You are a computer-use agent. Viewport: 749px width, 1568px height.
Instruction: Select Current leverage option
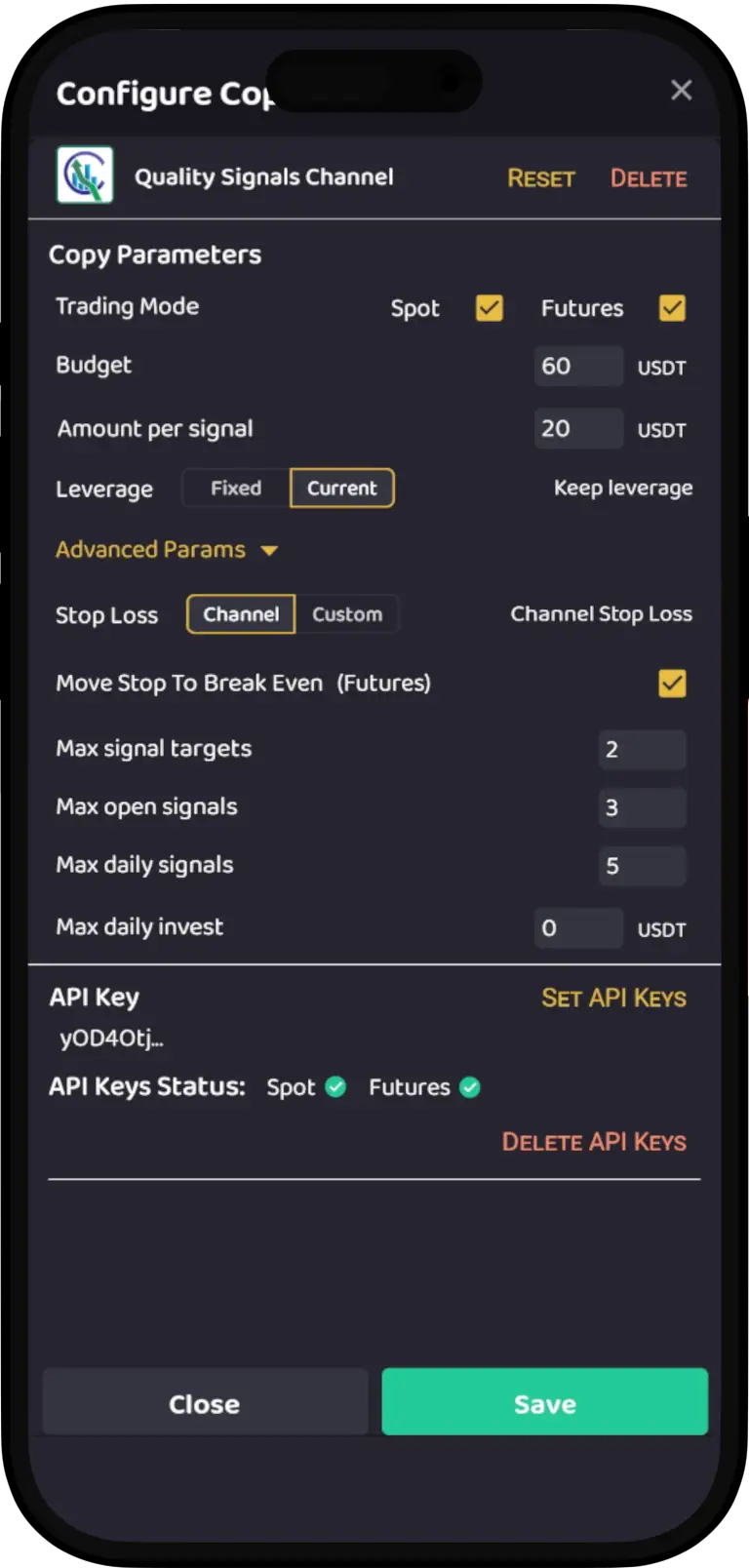(342, 489)
